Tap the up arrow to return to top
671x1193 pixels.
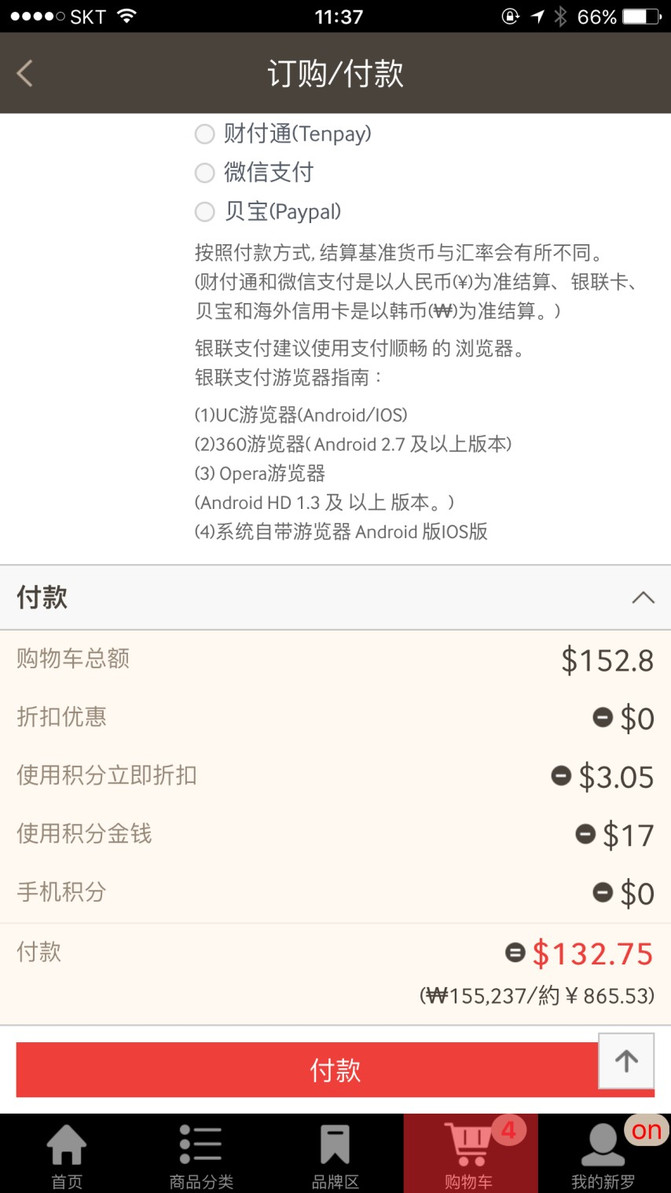[x=626, y=1061]
